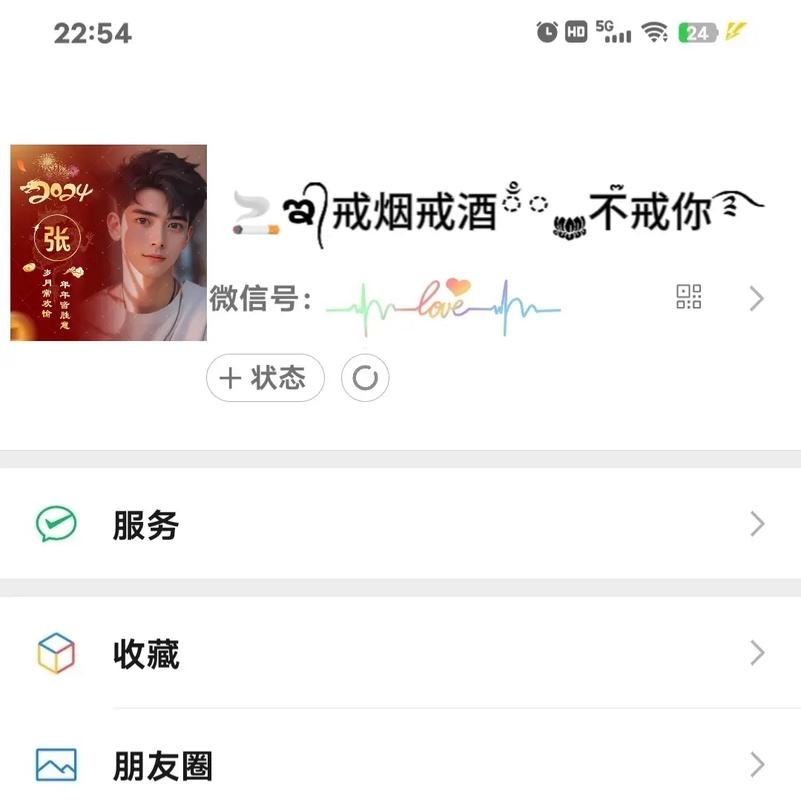Open 朋友圈 moments
Screen dimensions: 801x800
point(400,766)
